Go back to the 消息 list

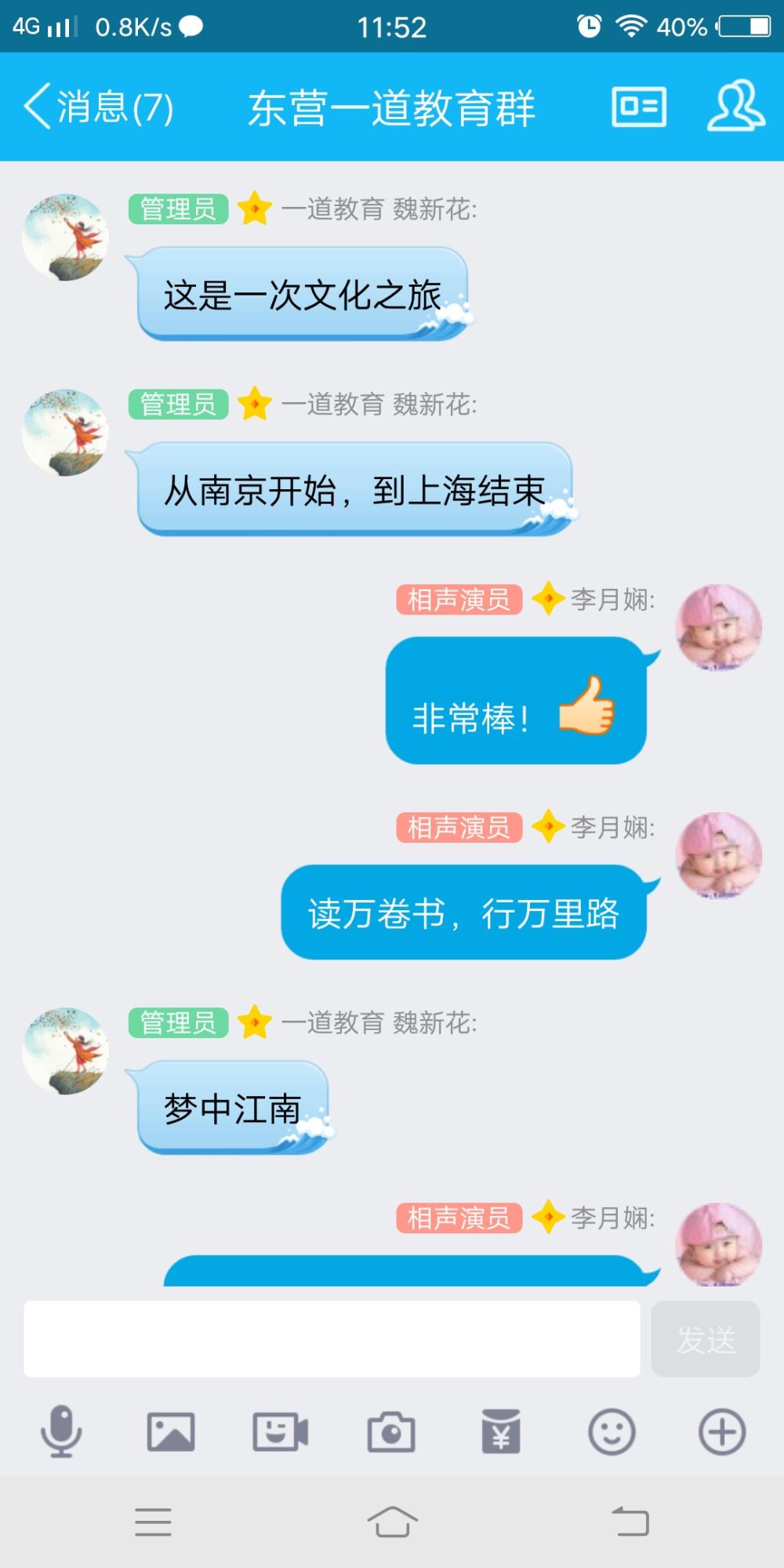point(98,107)
